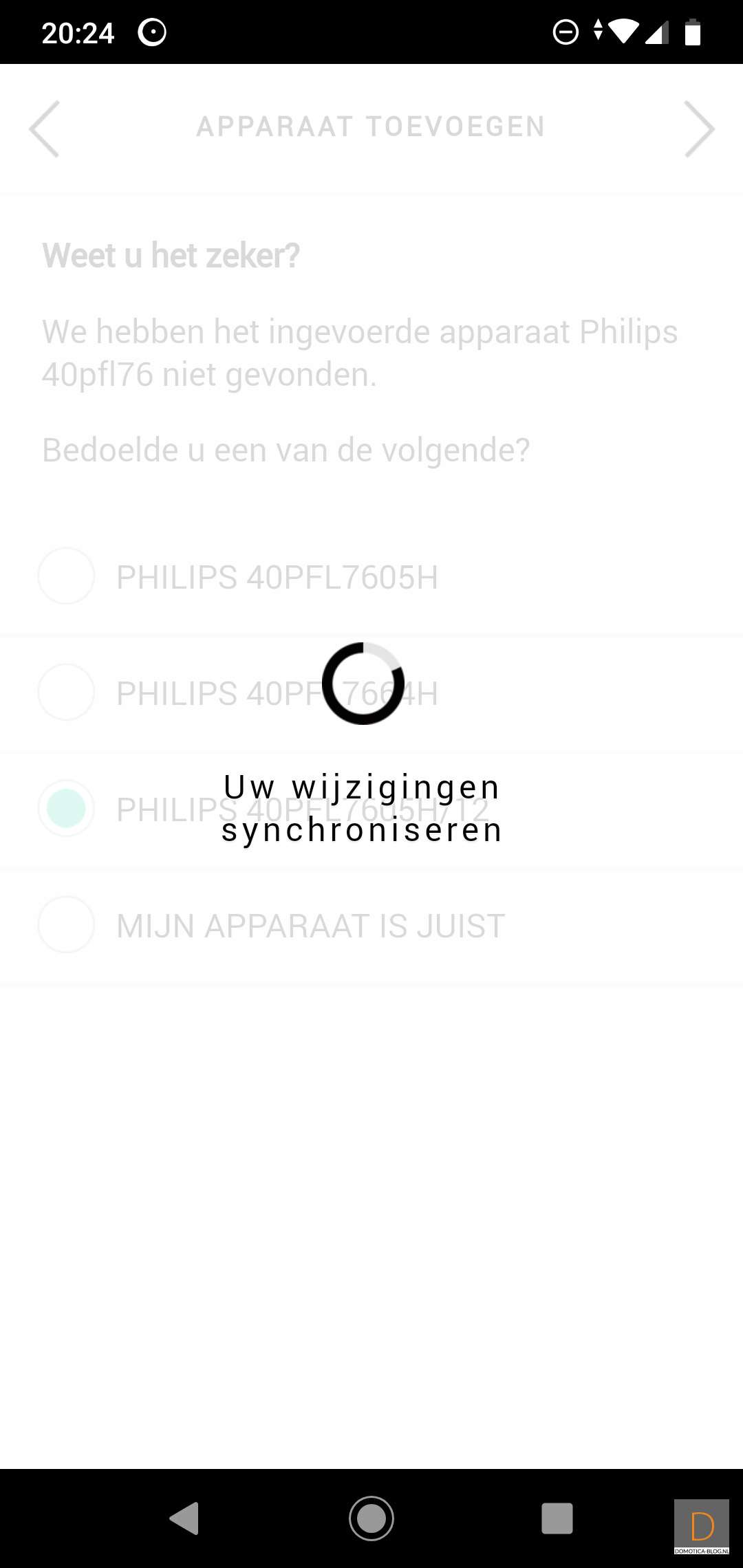Choose PHILIPS 40PFL7664H option
This screenshot has width=743, height=1568.
point(66,693)
